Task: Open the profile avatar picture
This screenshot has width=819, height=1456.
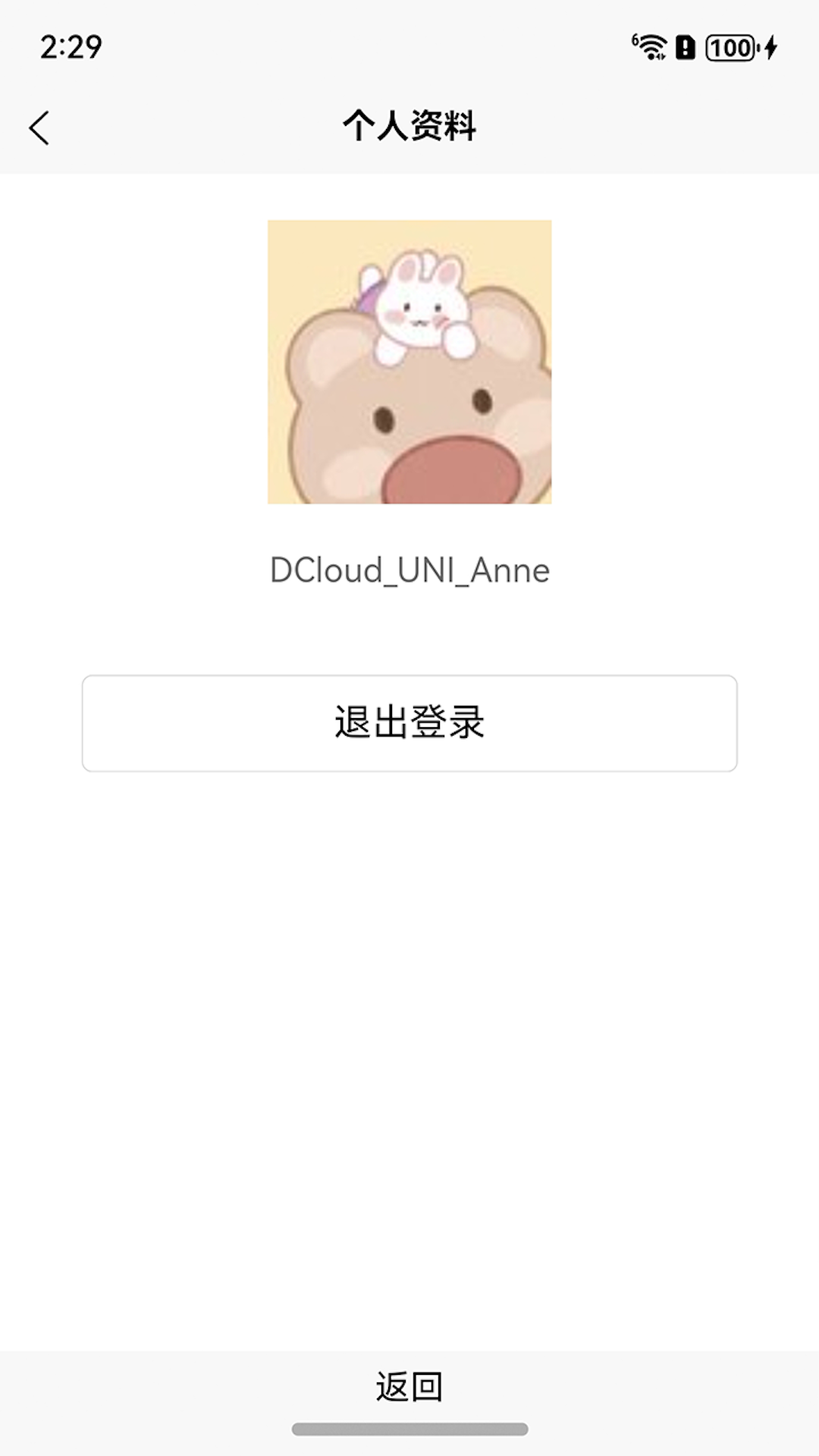Action: coord(409,364)
